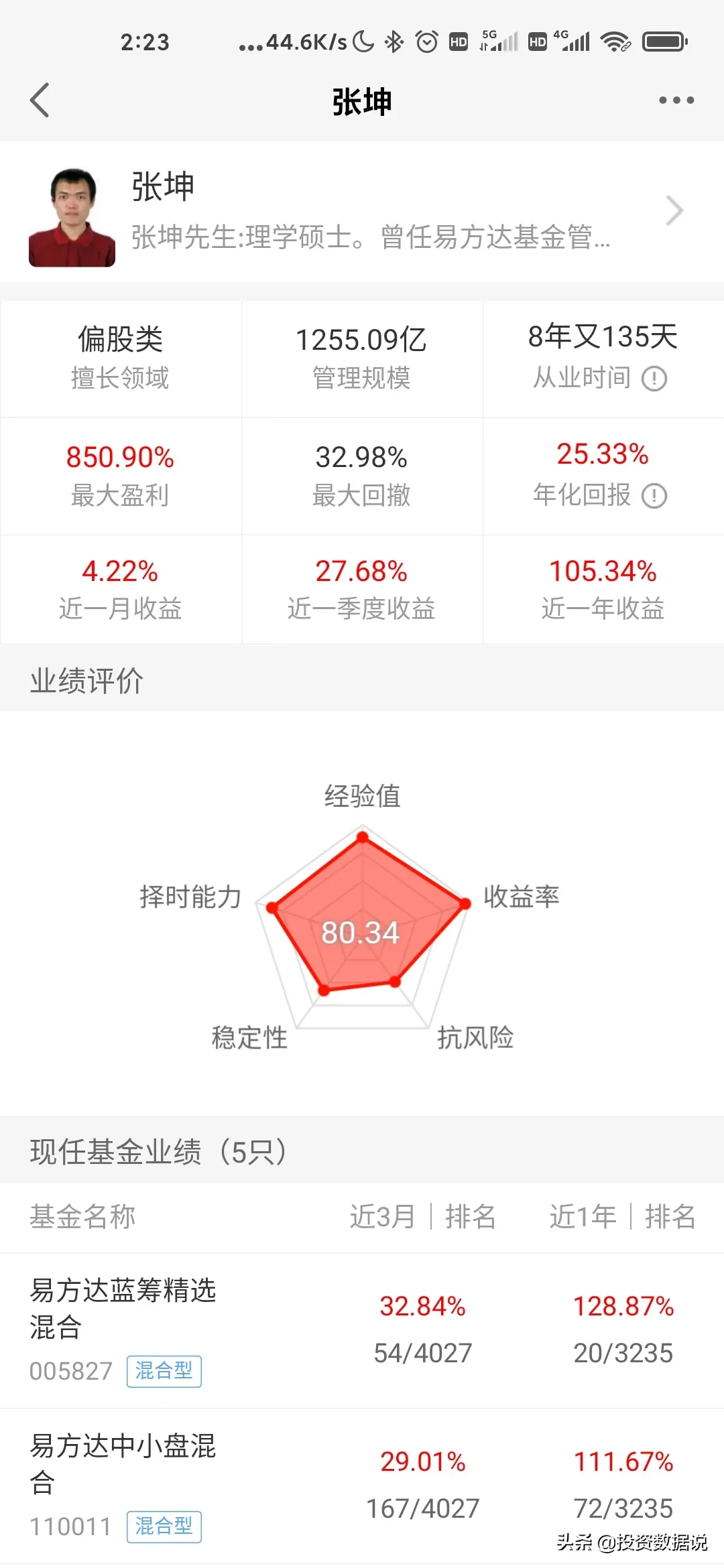724x1568 pixels.
Task: Go back from 张坤 page
Action: pos(40,101)
